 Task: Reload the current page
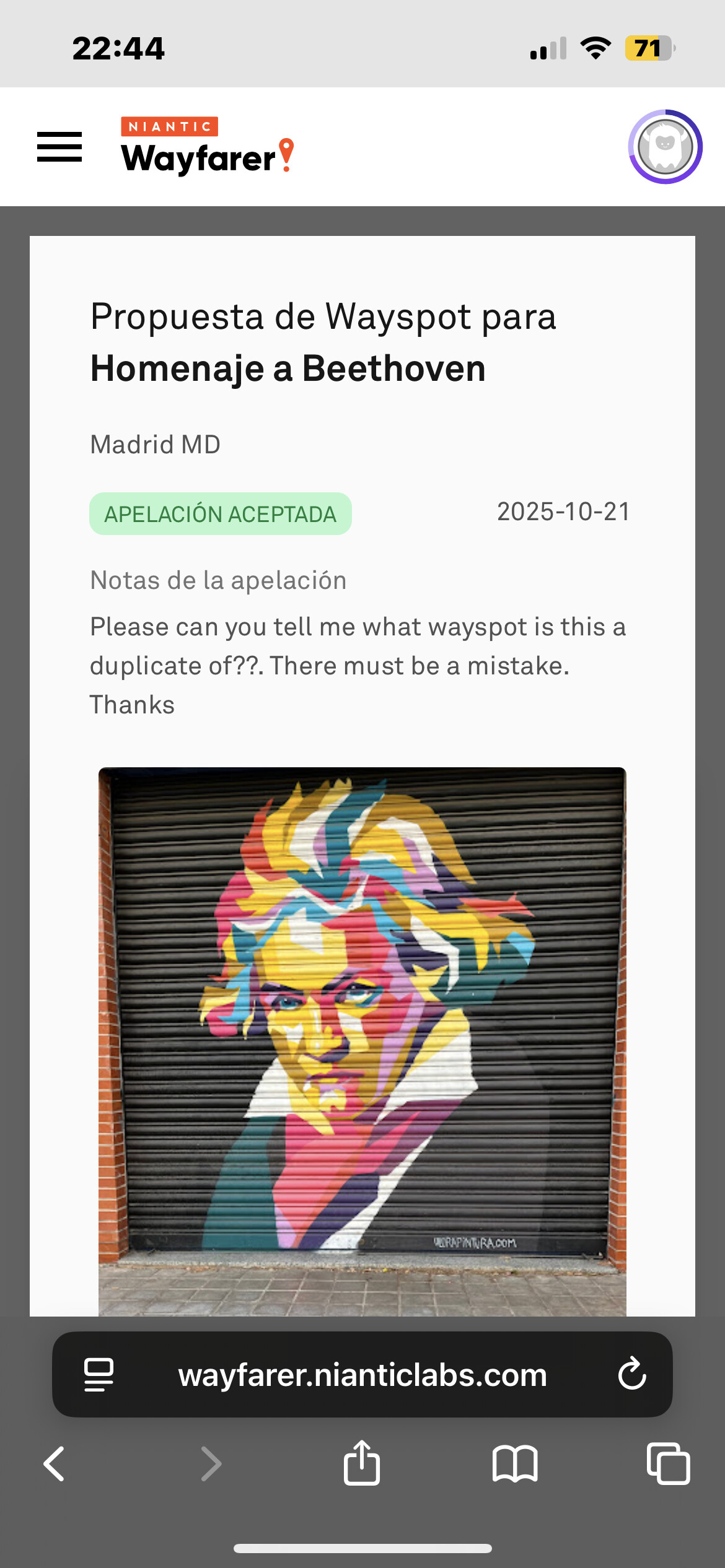click(x=631, y=1375)
